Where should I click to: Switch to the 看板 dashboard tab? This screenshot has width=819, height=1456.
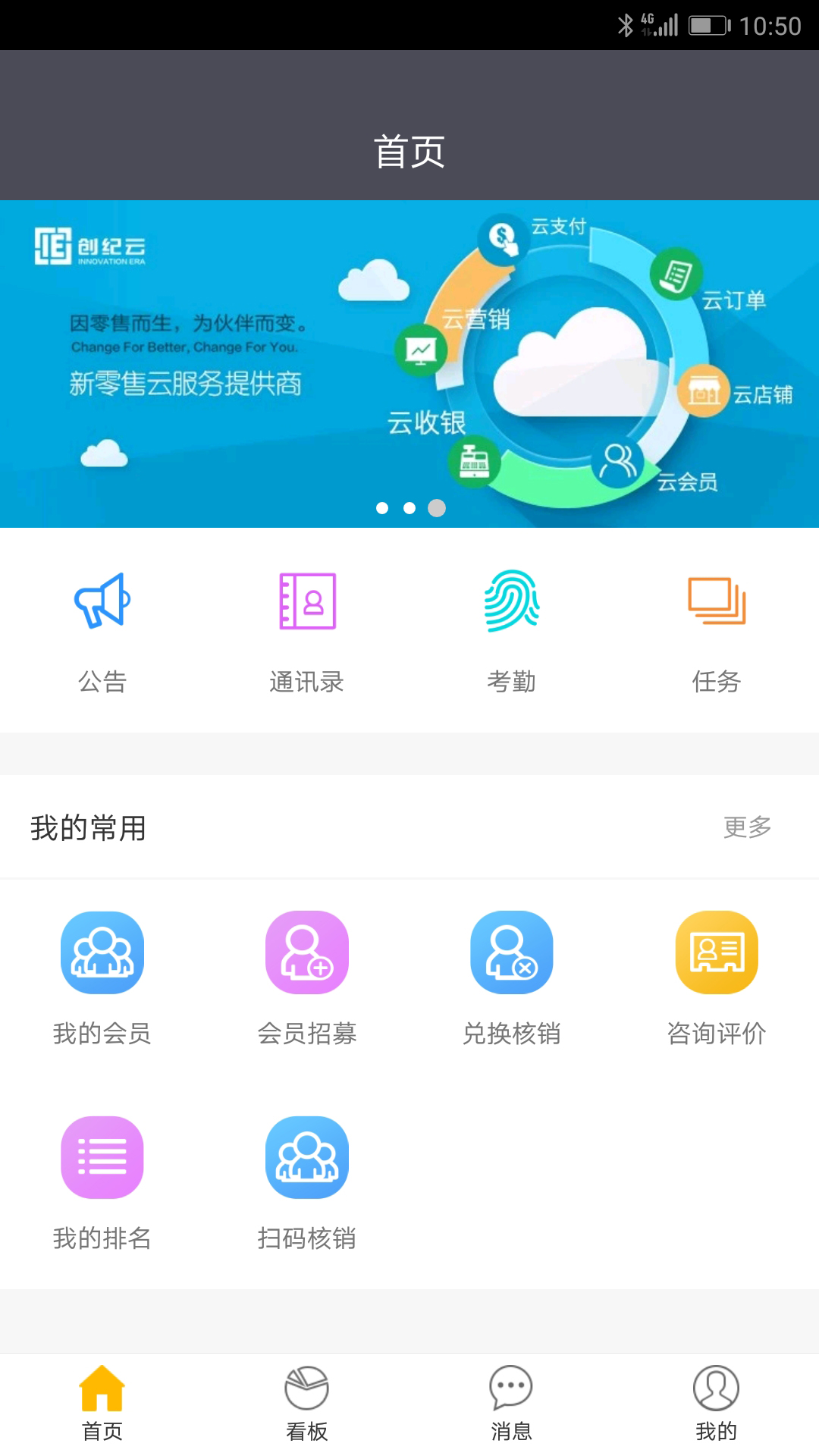tap(306, 1403)
